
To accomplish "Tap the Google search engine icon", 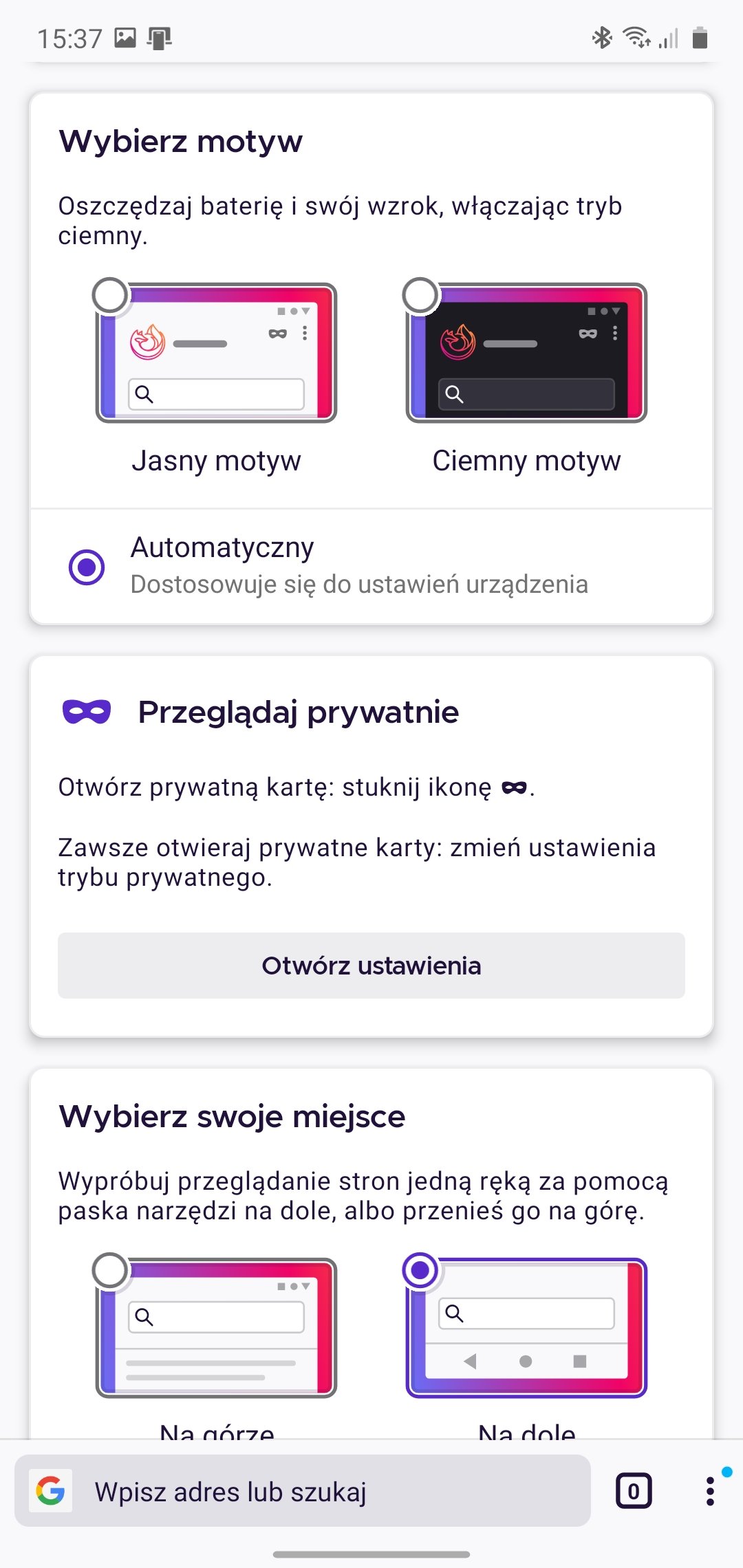I will click(x=51, y=1491).
